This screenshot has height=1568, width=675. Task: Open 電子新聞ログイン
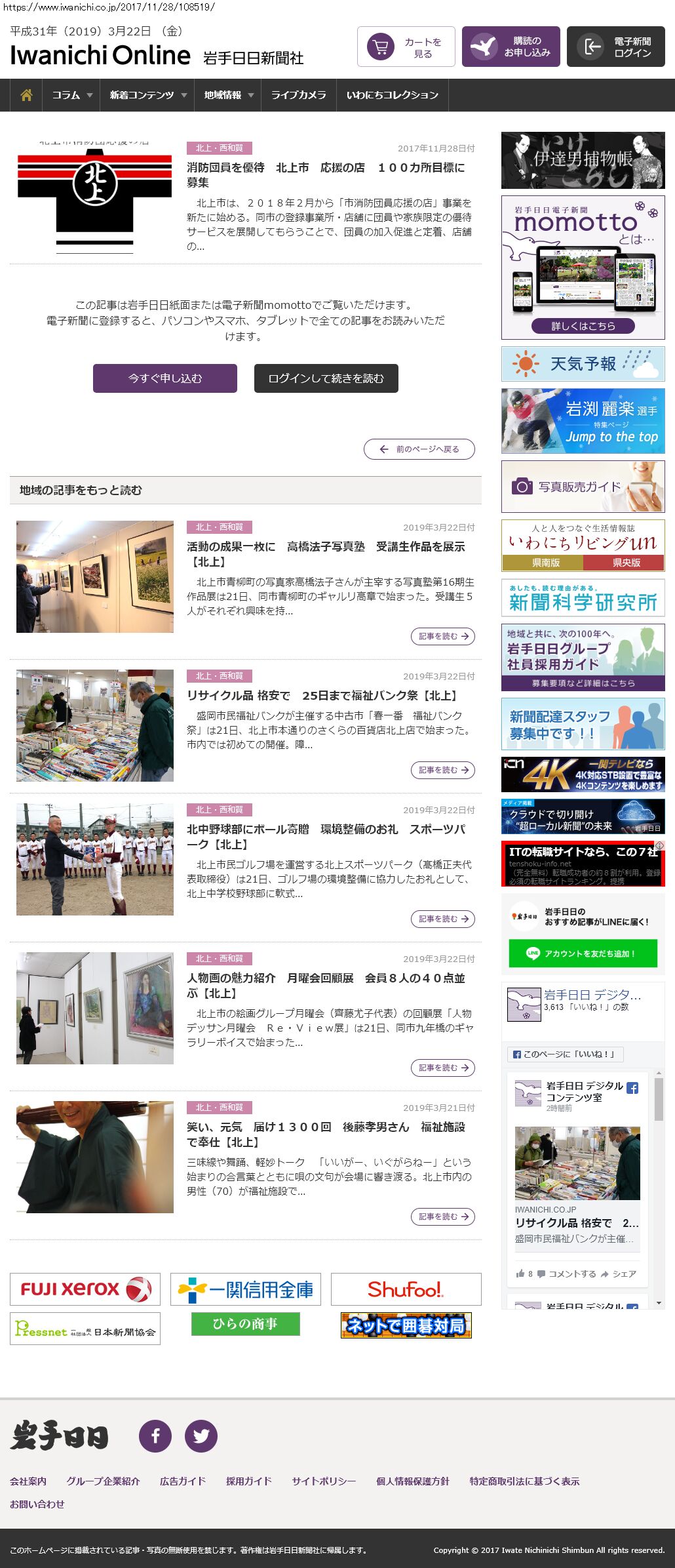[x=615, y=47]
